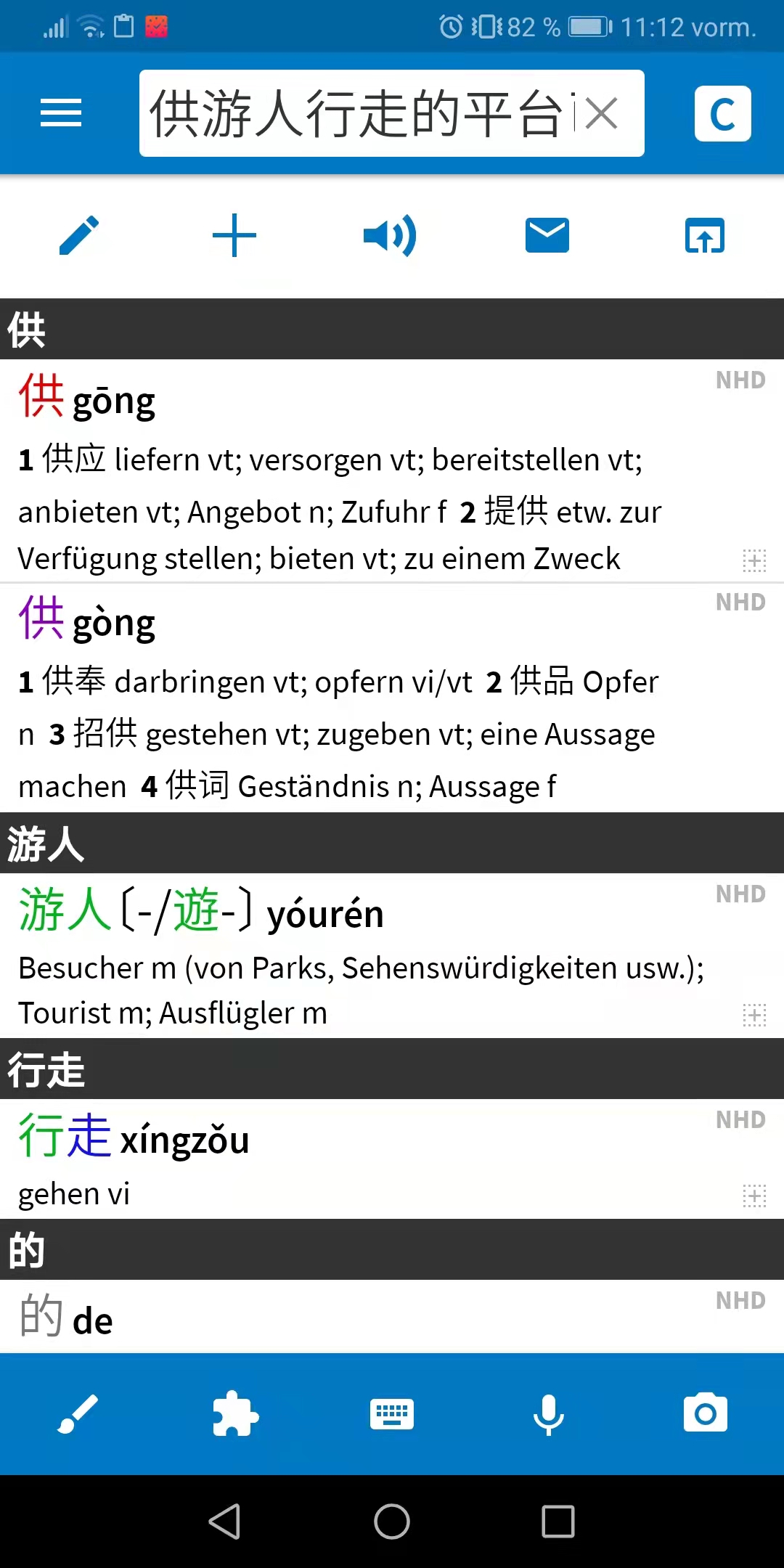
Task: Switch to handwriting brush input
Action: [78, 1413]
